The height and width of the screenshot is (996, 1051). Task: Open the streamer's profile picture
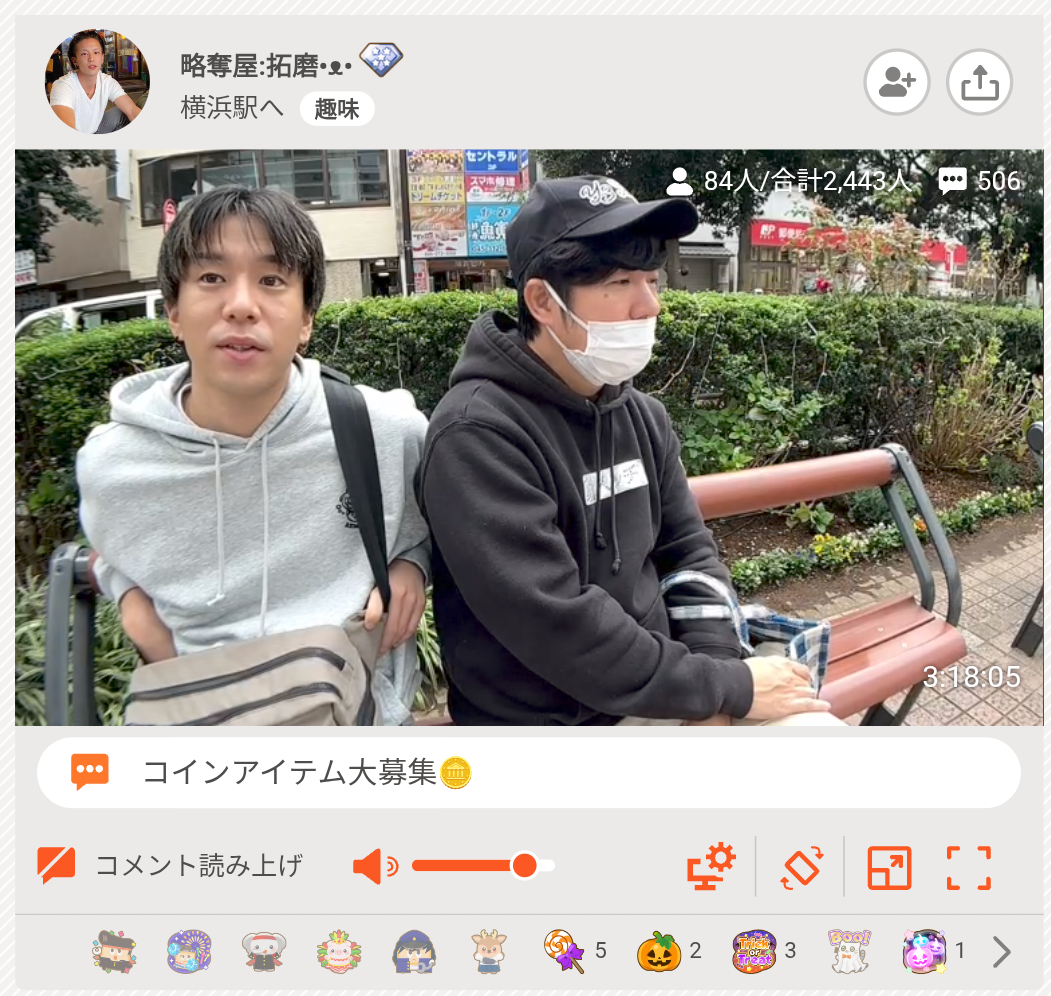click(x=98, y=82)
